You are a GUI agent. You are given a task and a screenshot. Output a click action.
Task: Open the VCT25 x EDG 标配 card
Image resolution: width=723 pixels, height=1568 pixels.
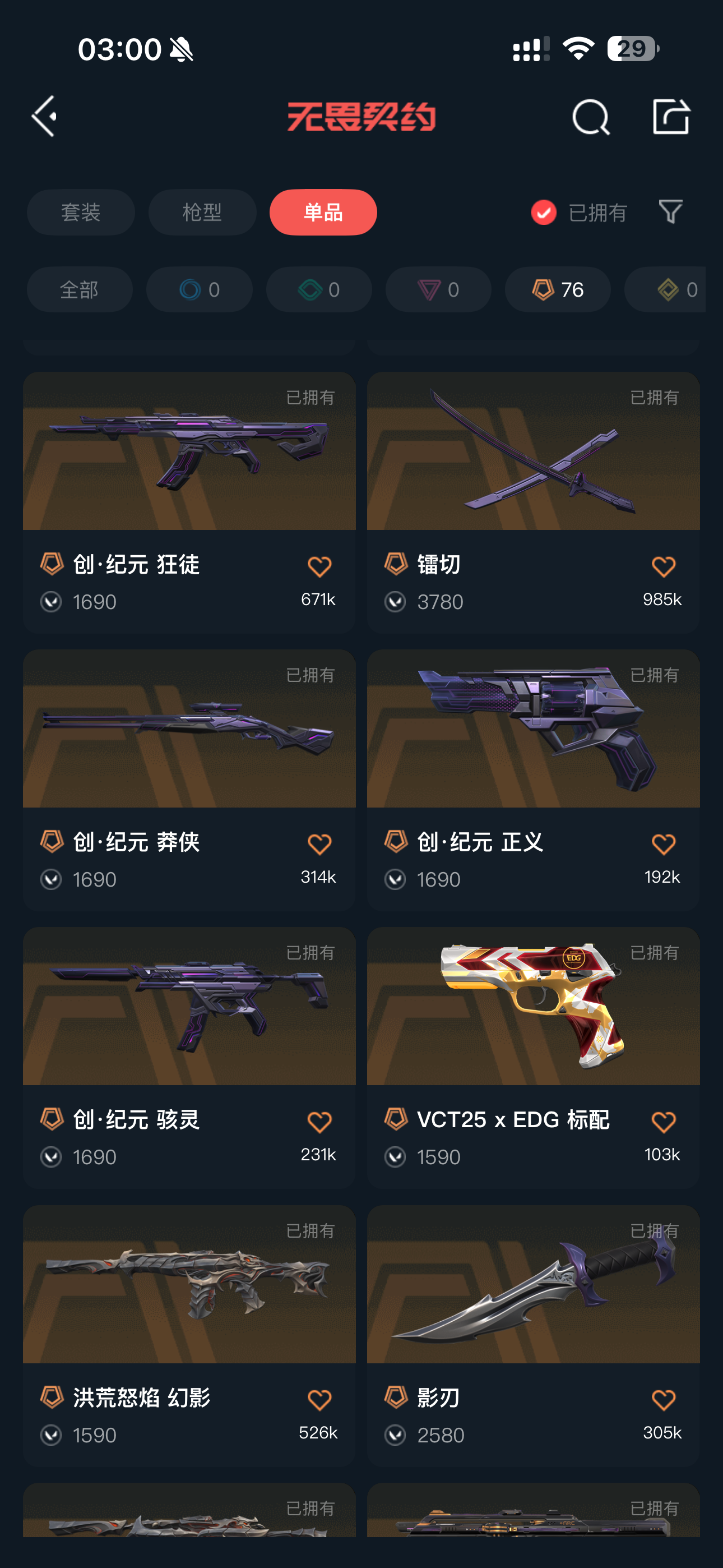point(532,1017)
